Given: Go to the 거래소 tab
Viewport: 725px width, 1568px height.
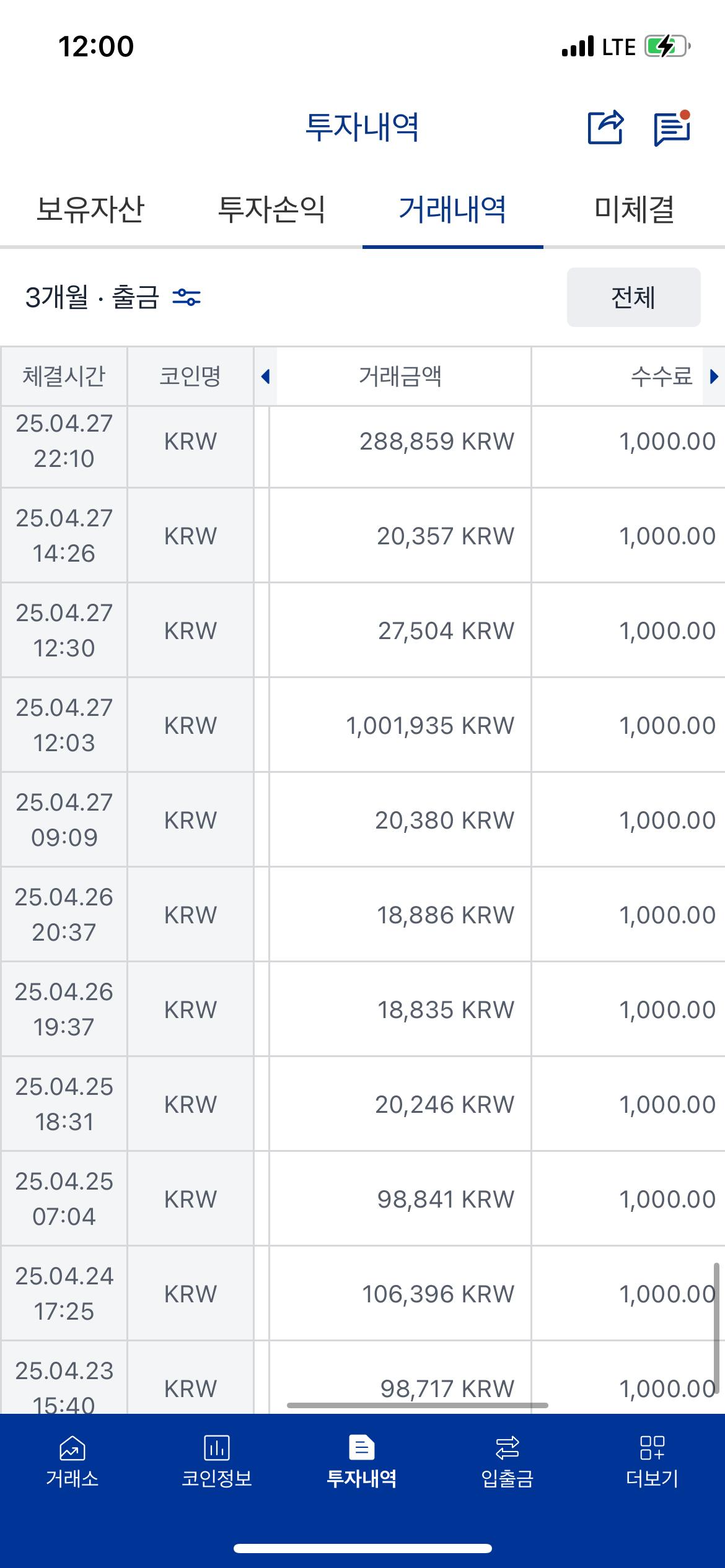Looking at the screenshot, I should (x=72, y=1461).
